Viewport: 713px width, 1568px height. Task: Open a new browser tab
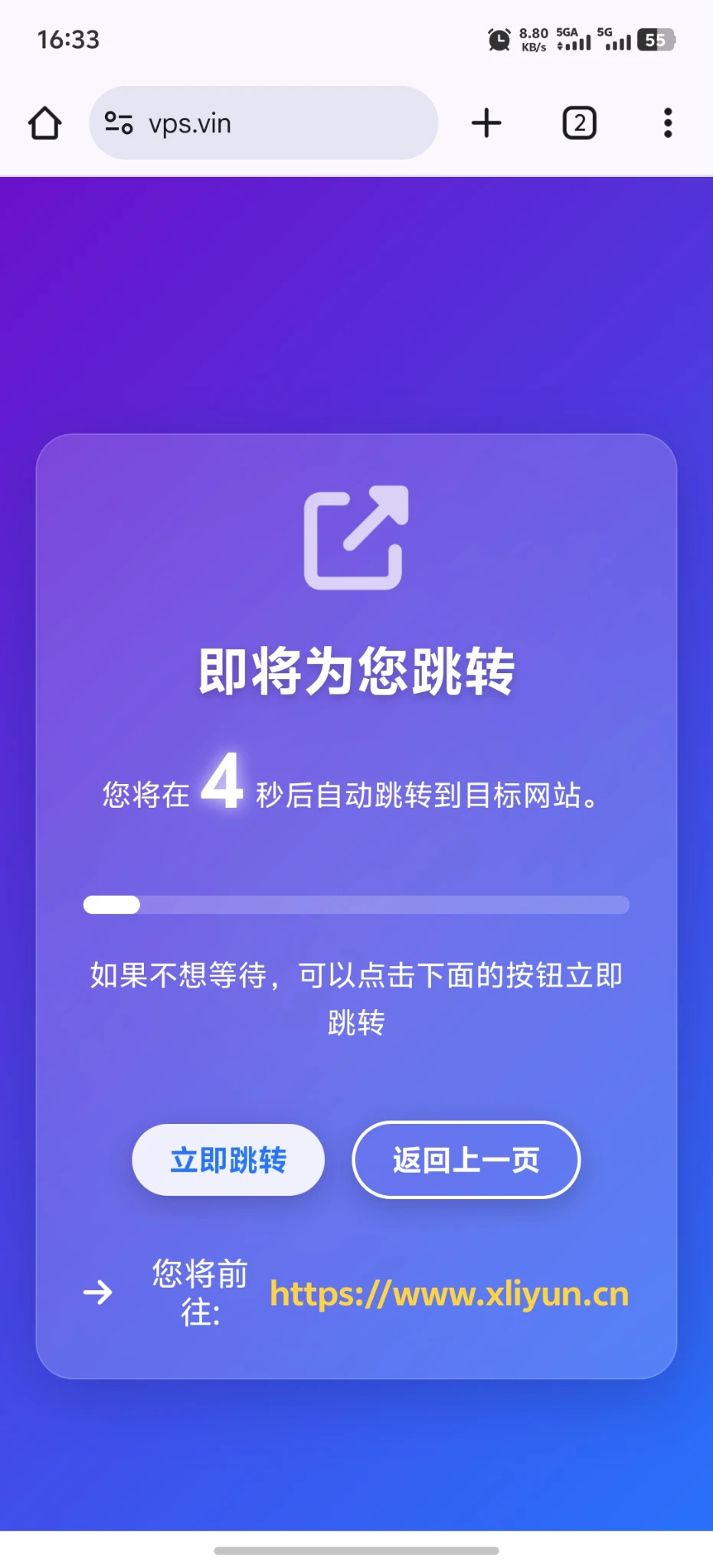(x=486, y=123)
